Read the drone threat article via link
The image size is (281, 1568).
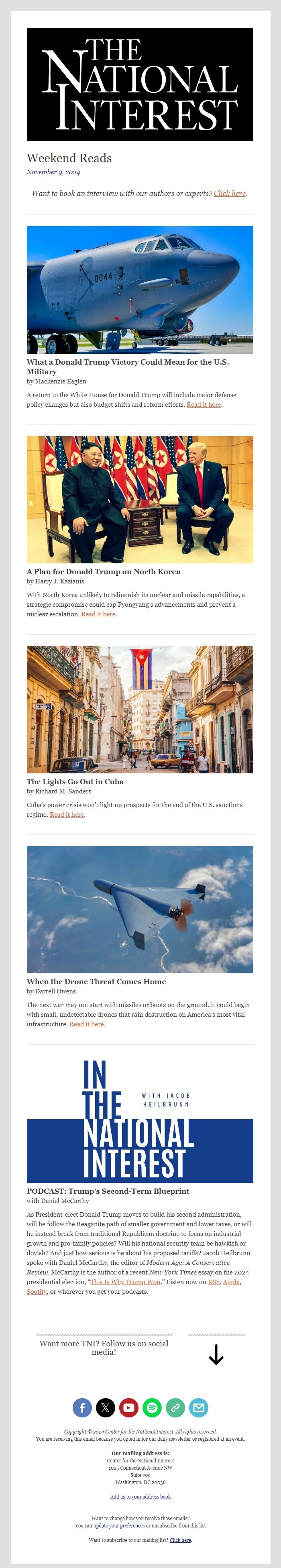[x=86, y=1024]
